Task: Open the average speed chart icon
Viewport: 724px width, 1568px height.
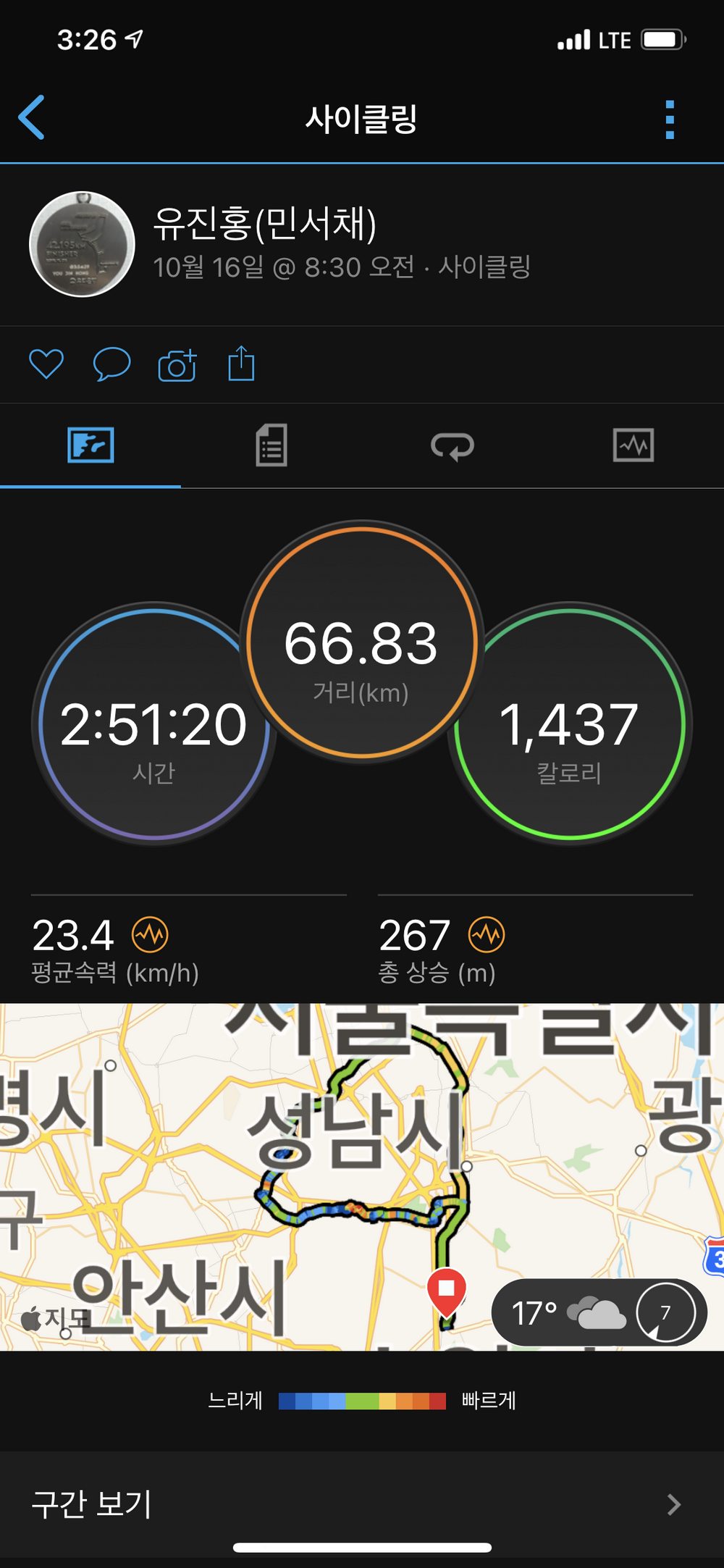Action: [150, 934]
